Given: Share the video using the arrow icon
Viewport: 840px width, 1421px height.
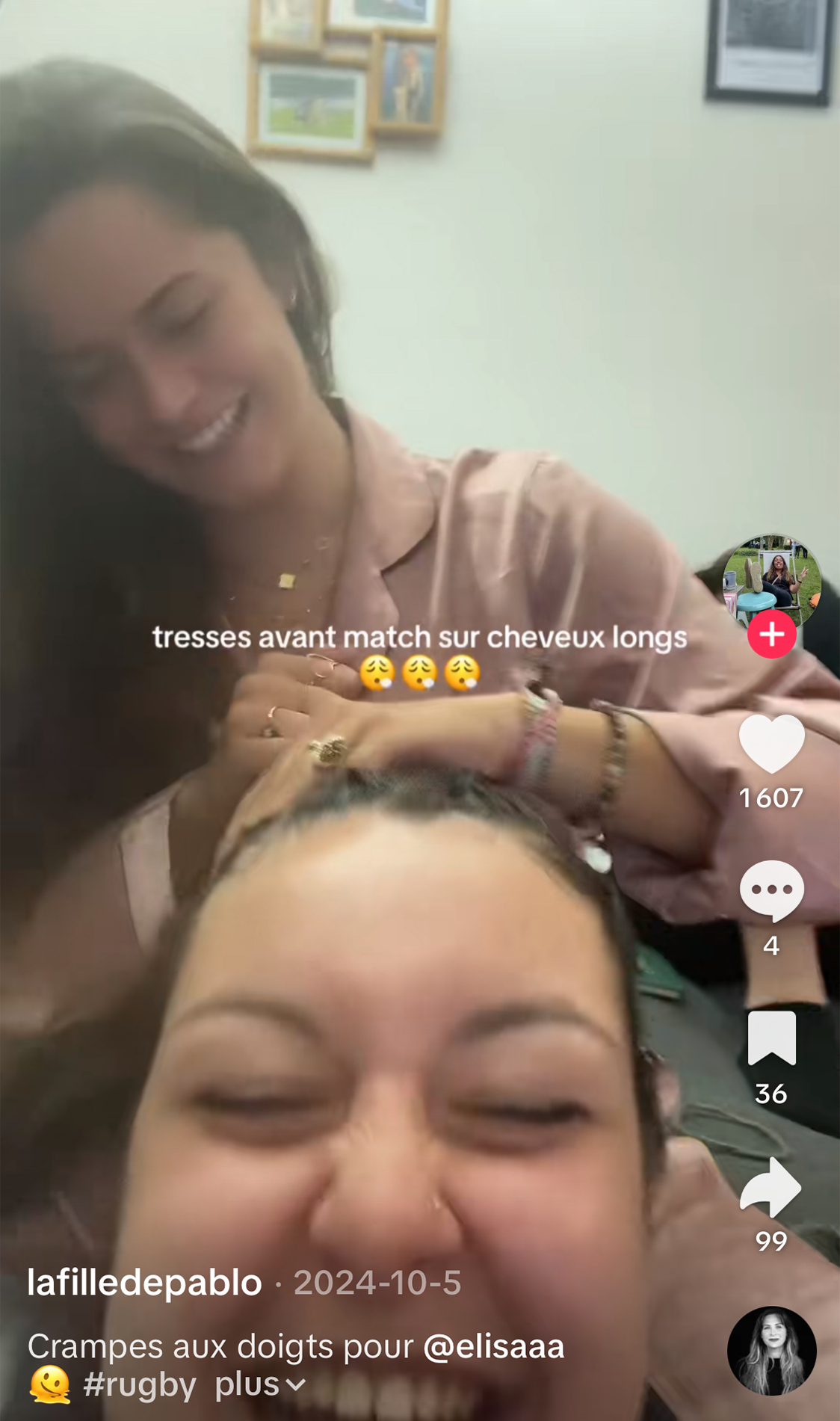Looking at the screenshot, I should pyautogui.click(x=771, y=1187).
